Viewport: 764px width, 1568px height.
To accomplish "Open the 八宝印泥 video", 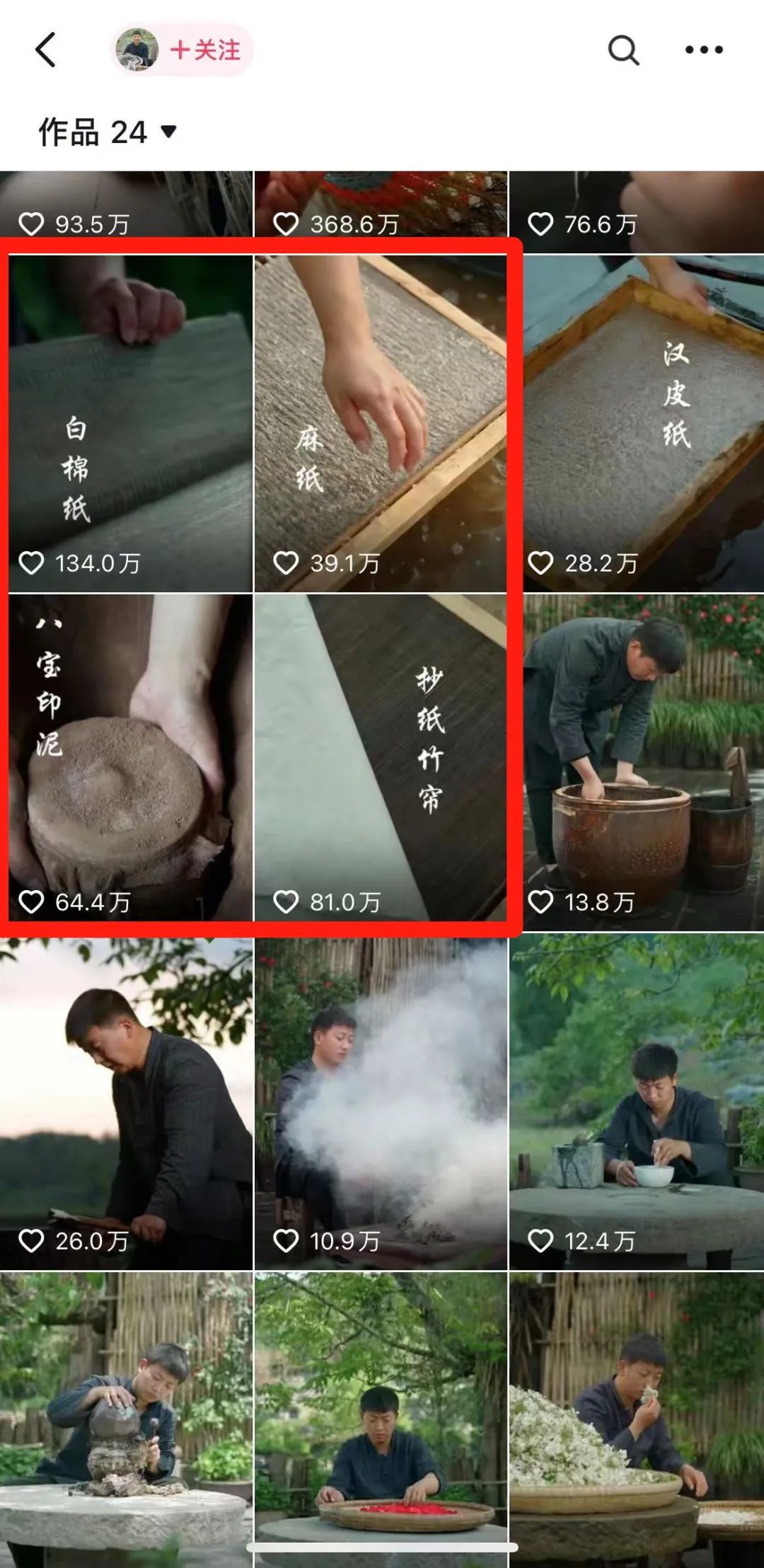I will pos(126,763).
